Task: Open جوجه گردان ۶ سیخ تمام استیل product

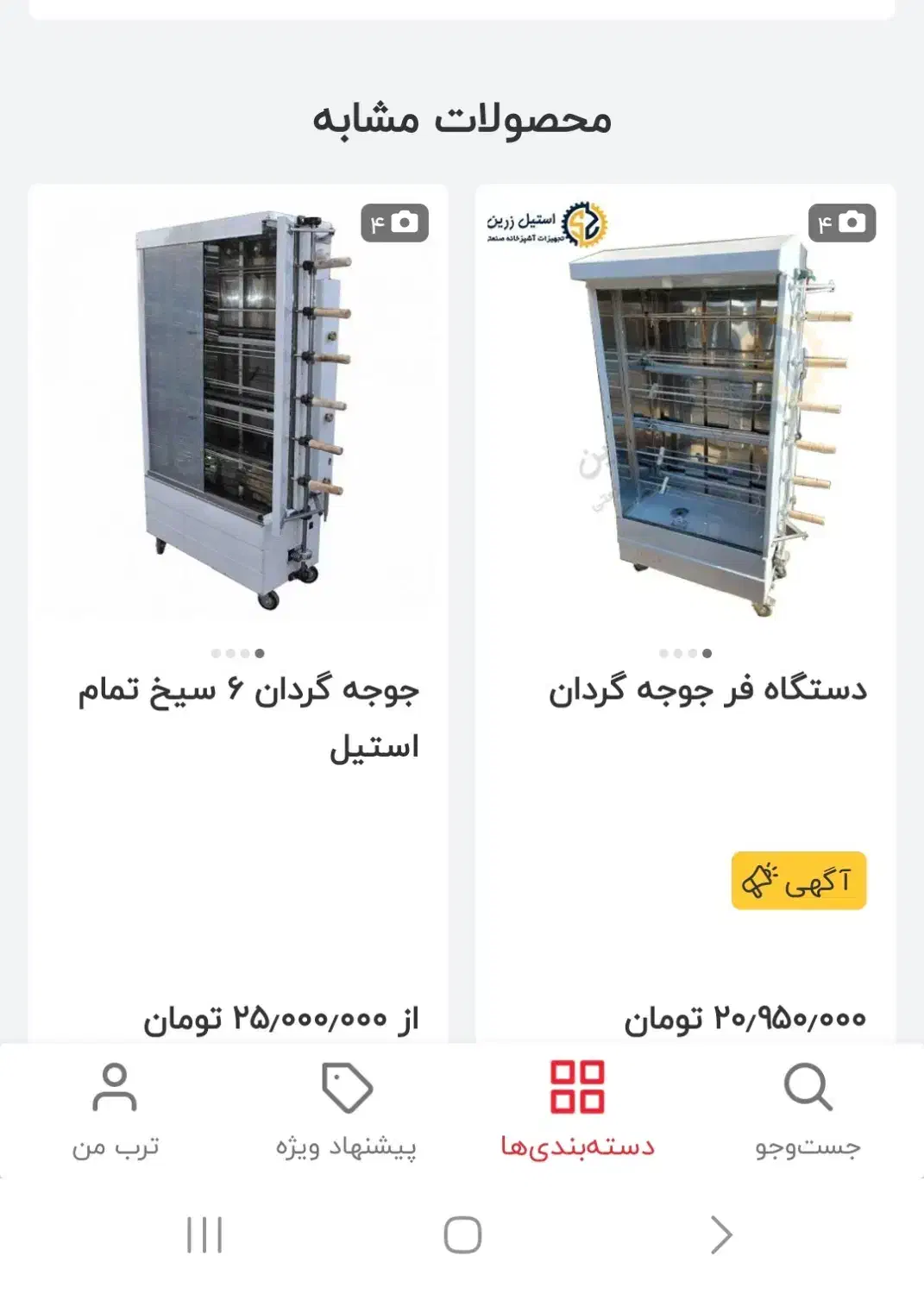Action: coord(250,716)
